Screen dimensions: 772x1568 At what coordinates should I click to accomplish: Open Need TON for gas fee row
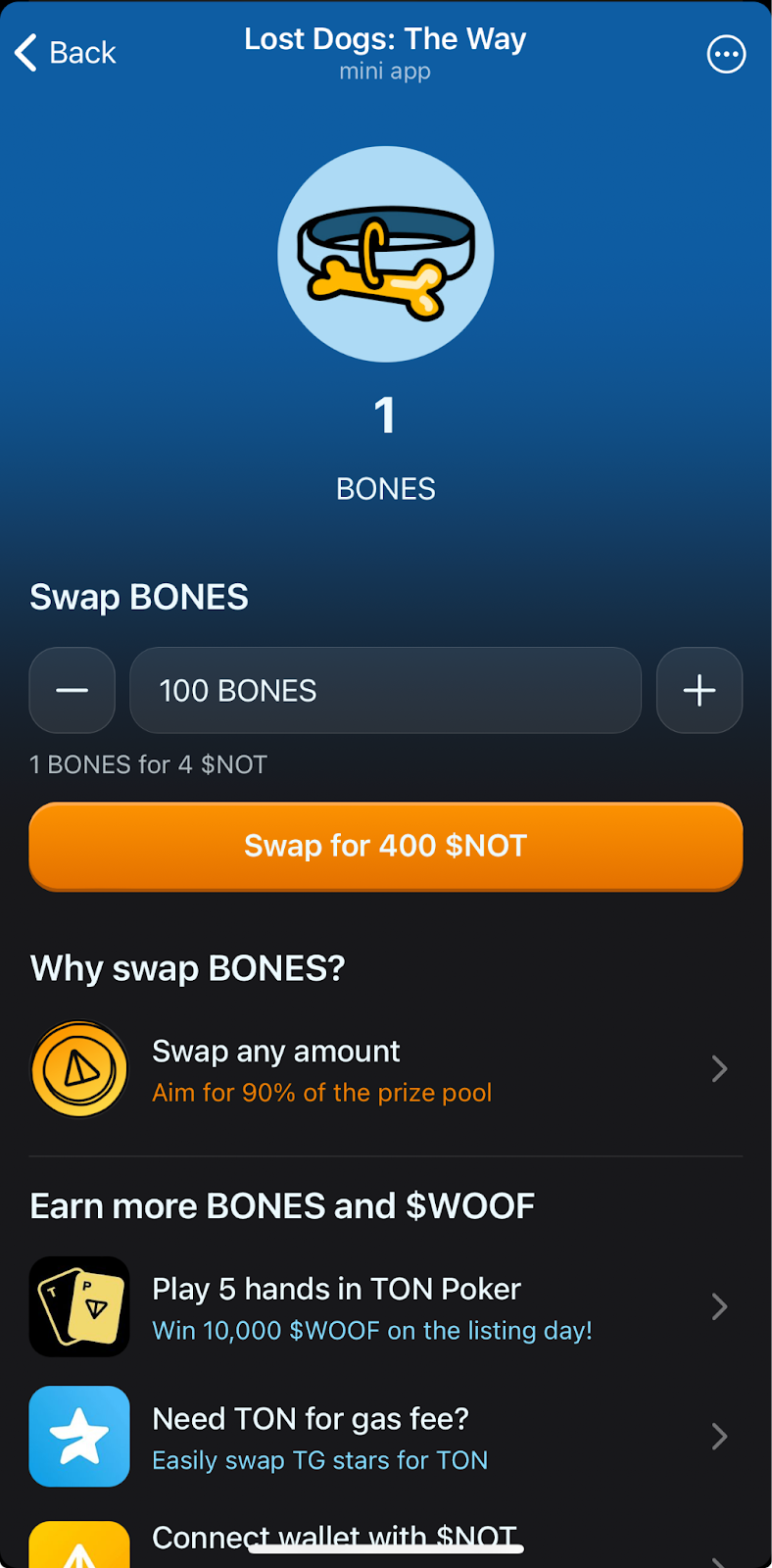point(385,1438)
